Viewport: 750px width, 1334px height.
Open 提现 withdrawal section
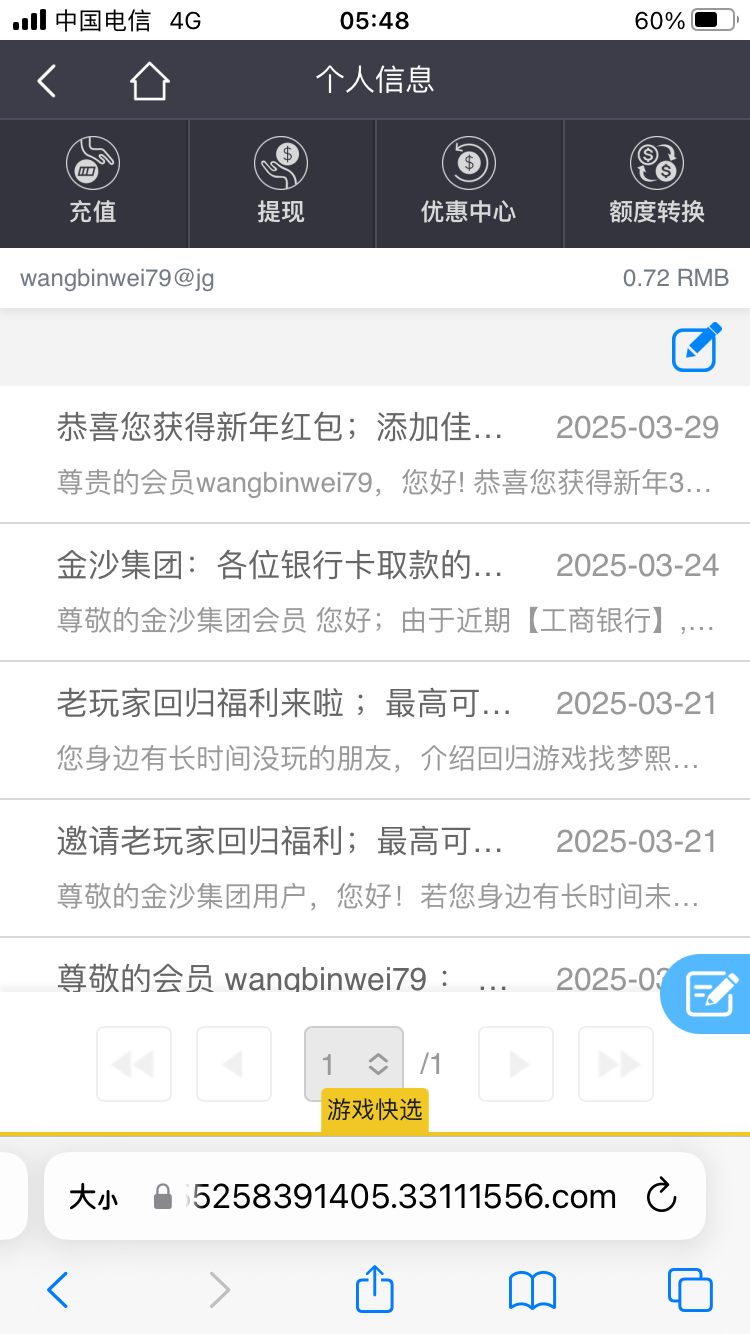pos(281,183)
